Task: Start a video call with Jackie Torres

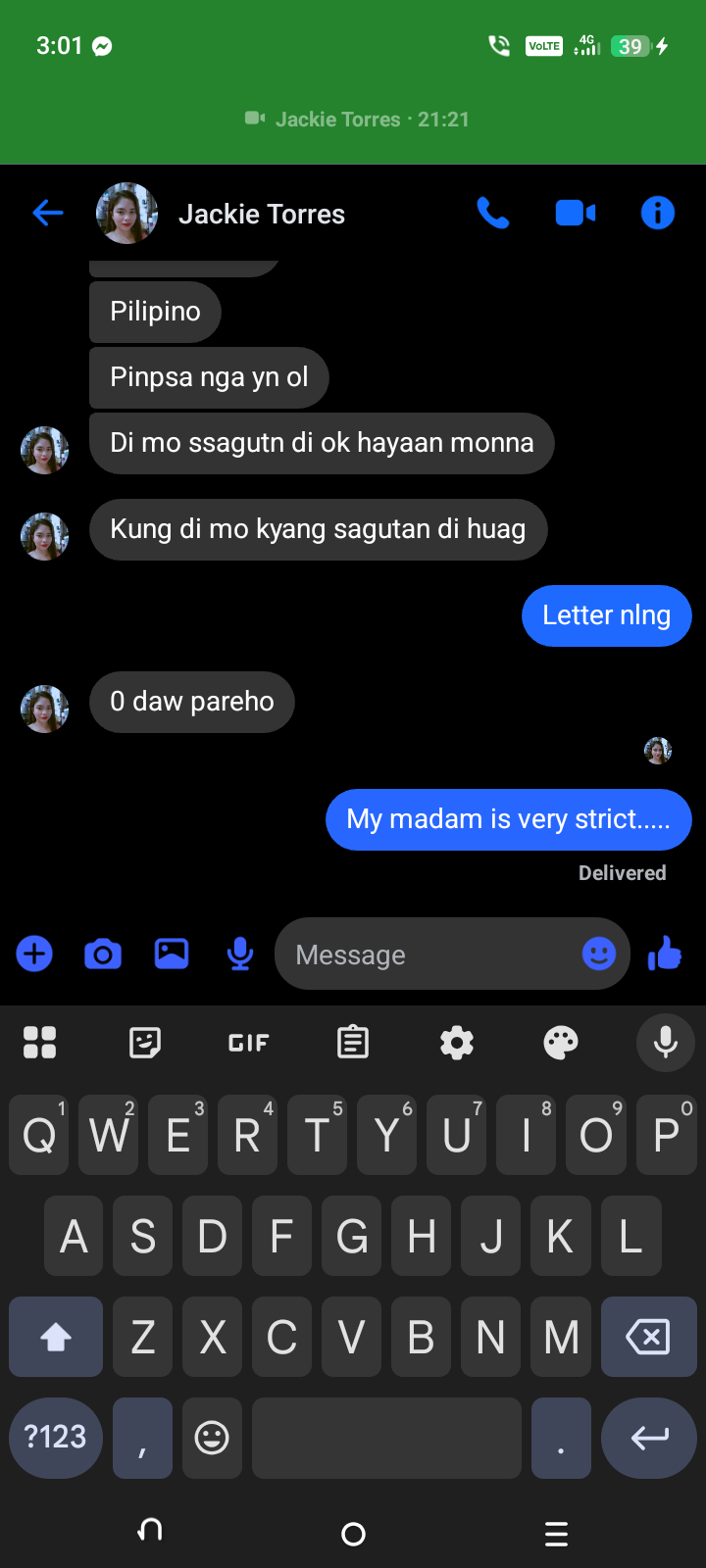Action: [x=576, y=213]
